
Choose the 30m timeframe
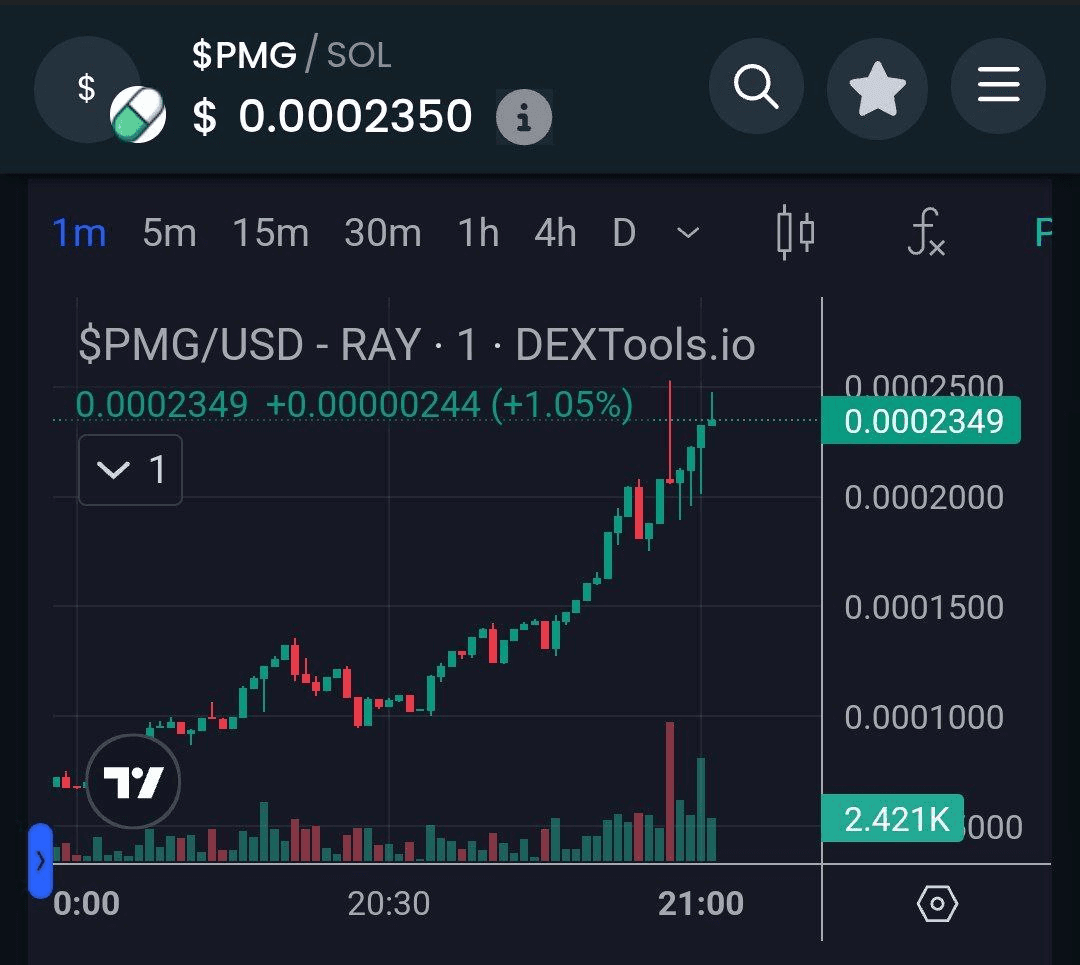pyautogui.click(x=382, y=233)
